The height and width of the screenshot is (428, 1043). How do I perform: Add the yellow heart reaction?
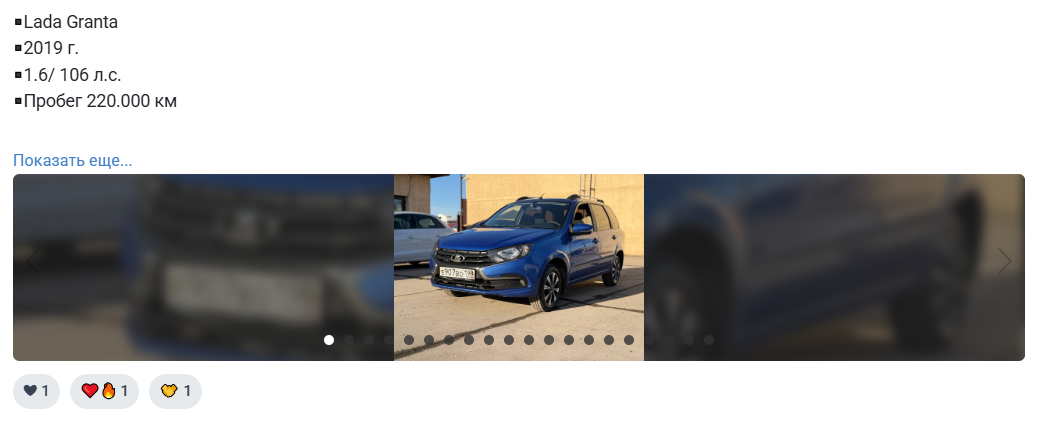[x=175, y=391]
